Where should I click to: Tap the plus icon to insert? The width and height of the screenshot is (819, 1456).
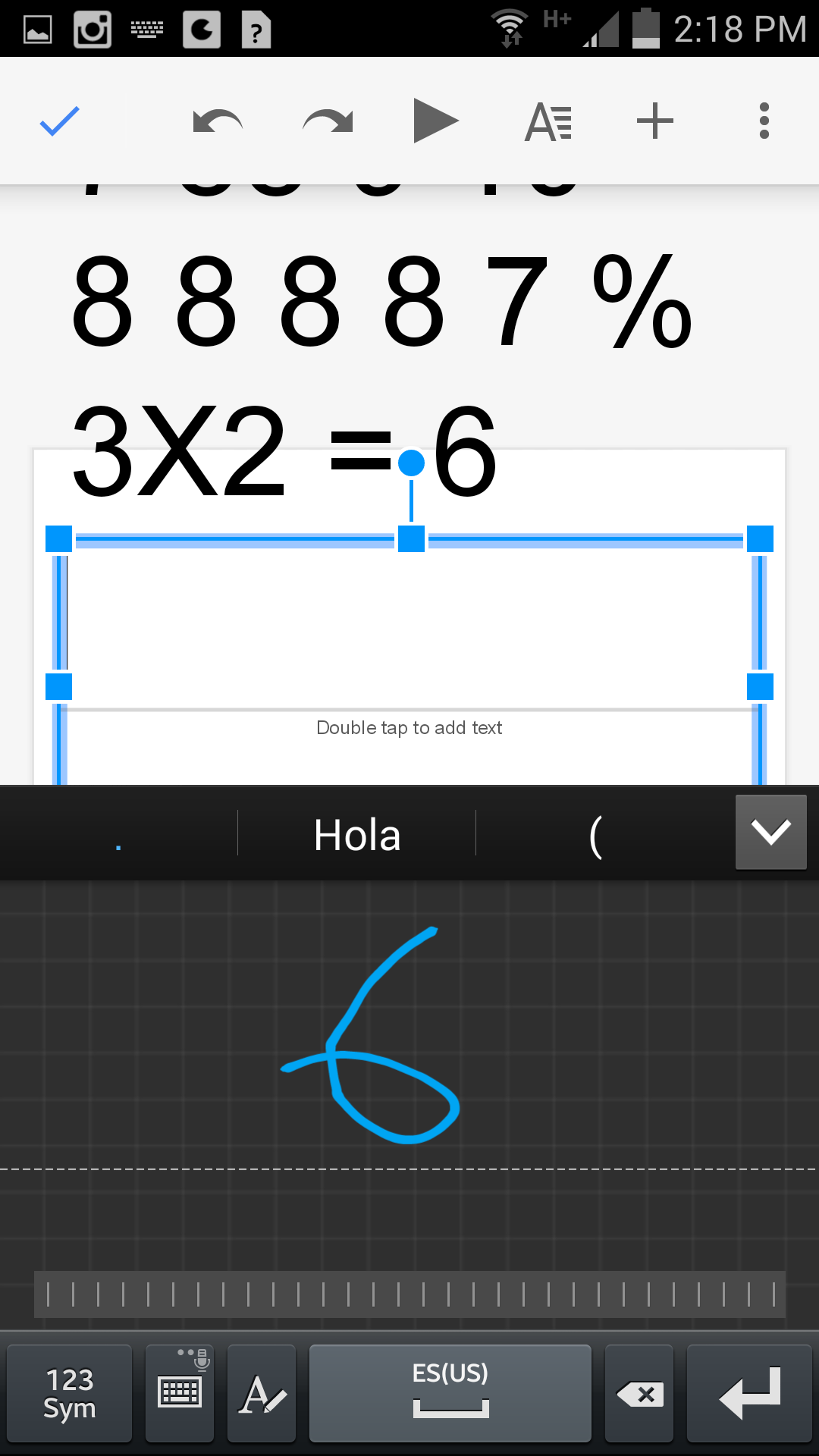point(655,121)
